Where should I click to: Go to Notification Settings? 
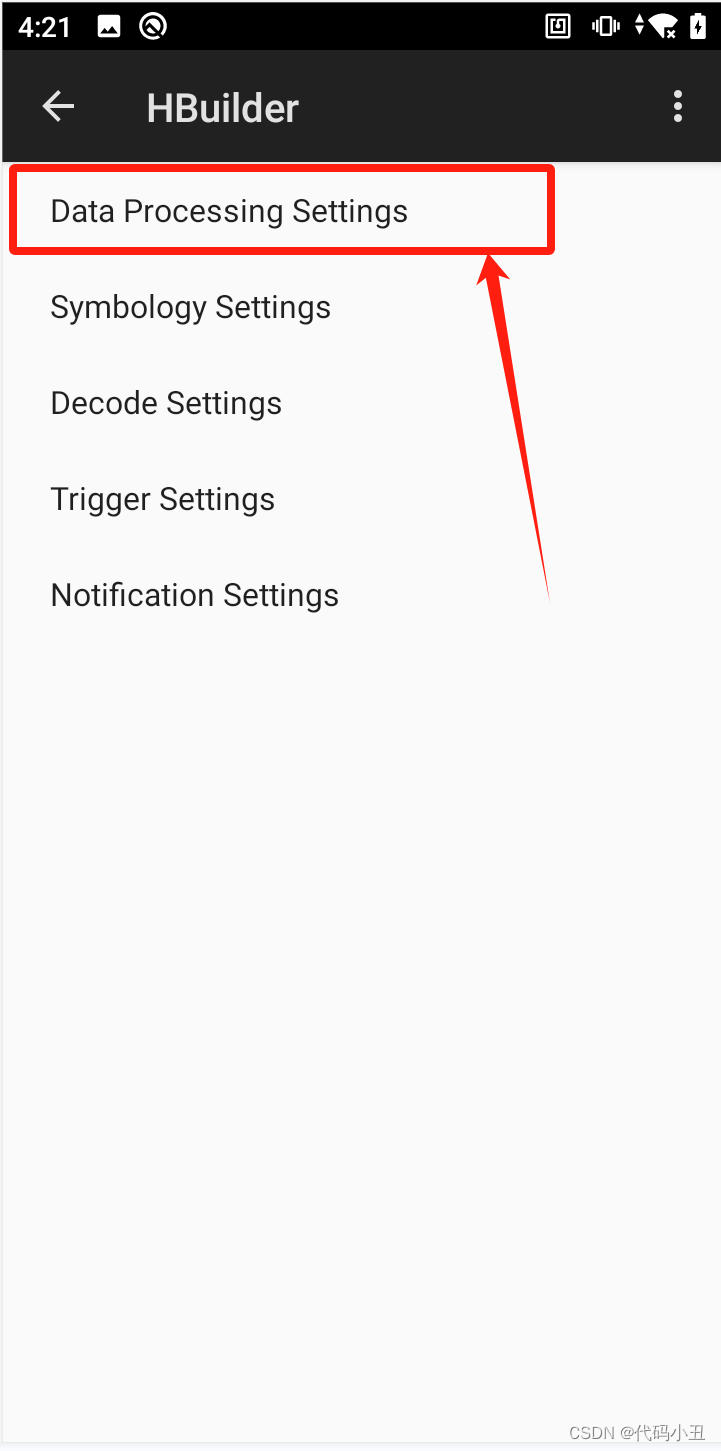(360, 595)
